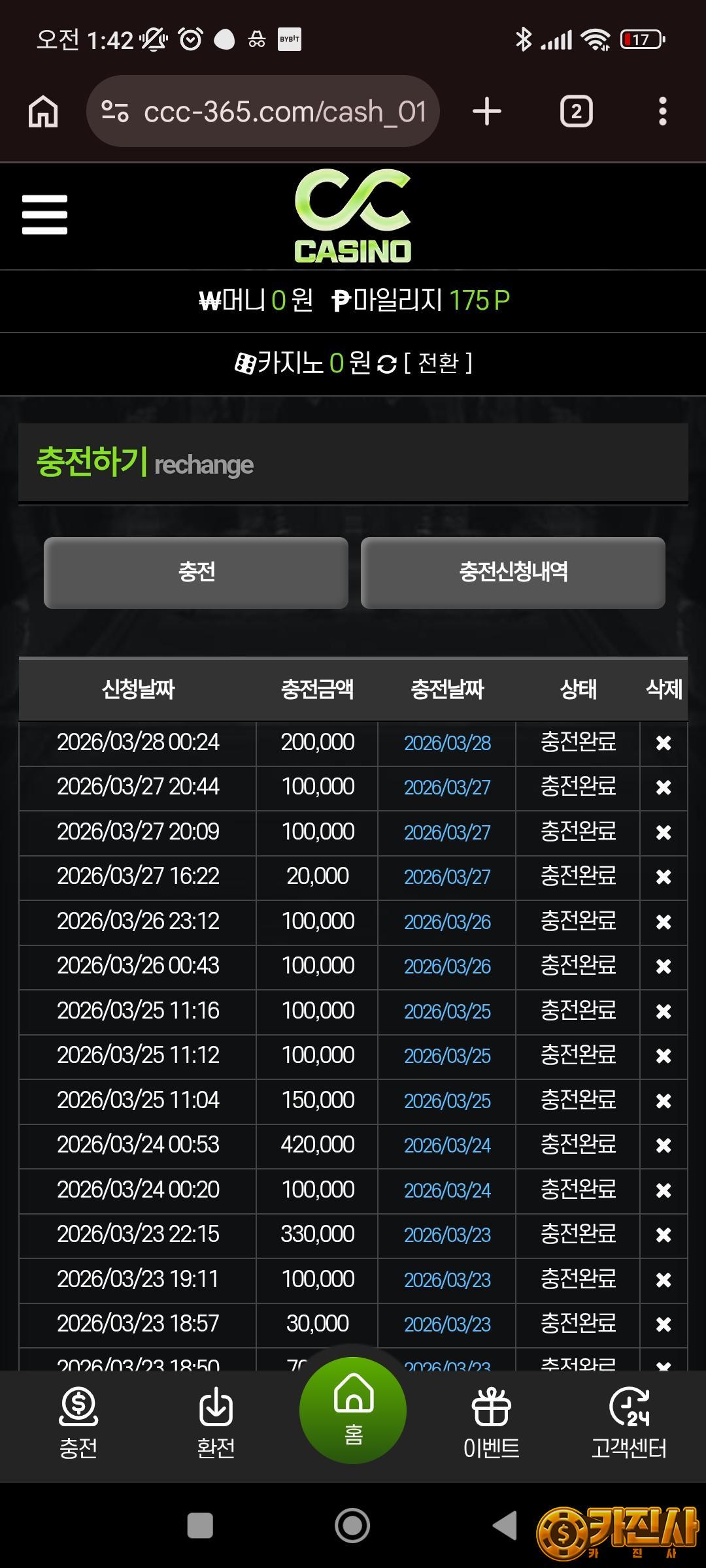Open a new browser tab
The height and width of the screenshot is (1568, 706).
pyautogui.click(x=487, y=112)
